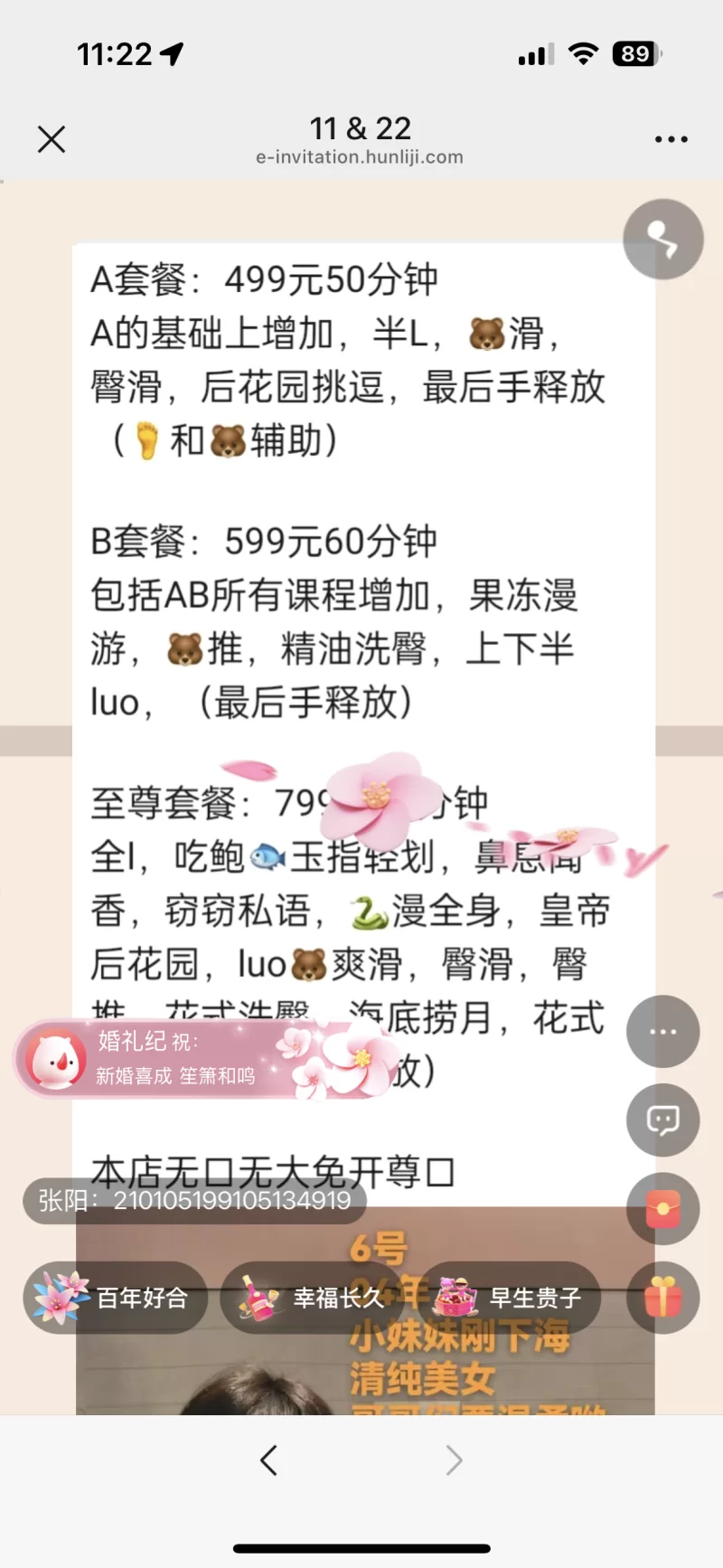Open the top bar overflow menu
The width and height of the screenshot is (723, 1568).
pyautogui.click(x=671, y=139)
